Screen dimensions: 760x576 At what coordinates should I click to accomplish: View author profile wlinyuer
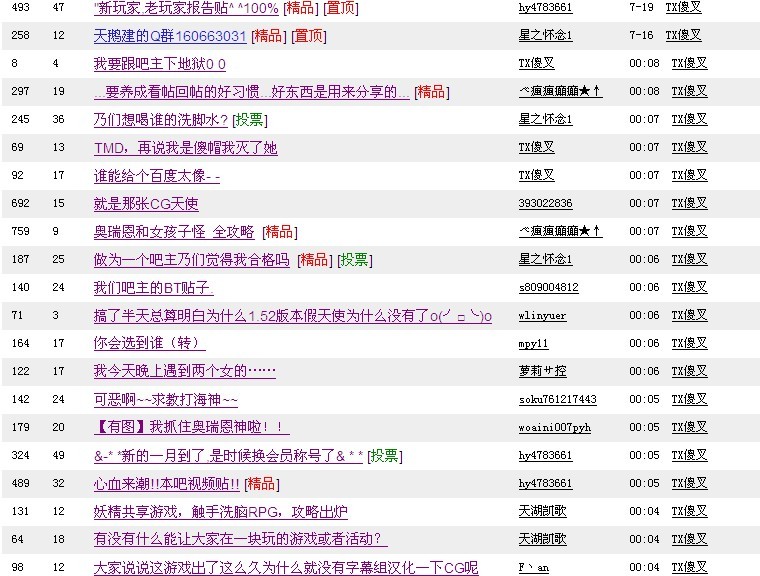(x=542, y=316)
